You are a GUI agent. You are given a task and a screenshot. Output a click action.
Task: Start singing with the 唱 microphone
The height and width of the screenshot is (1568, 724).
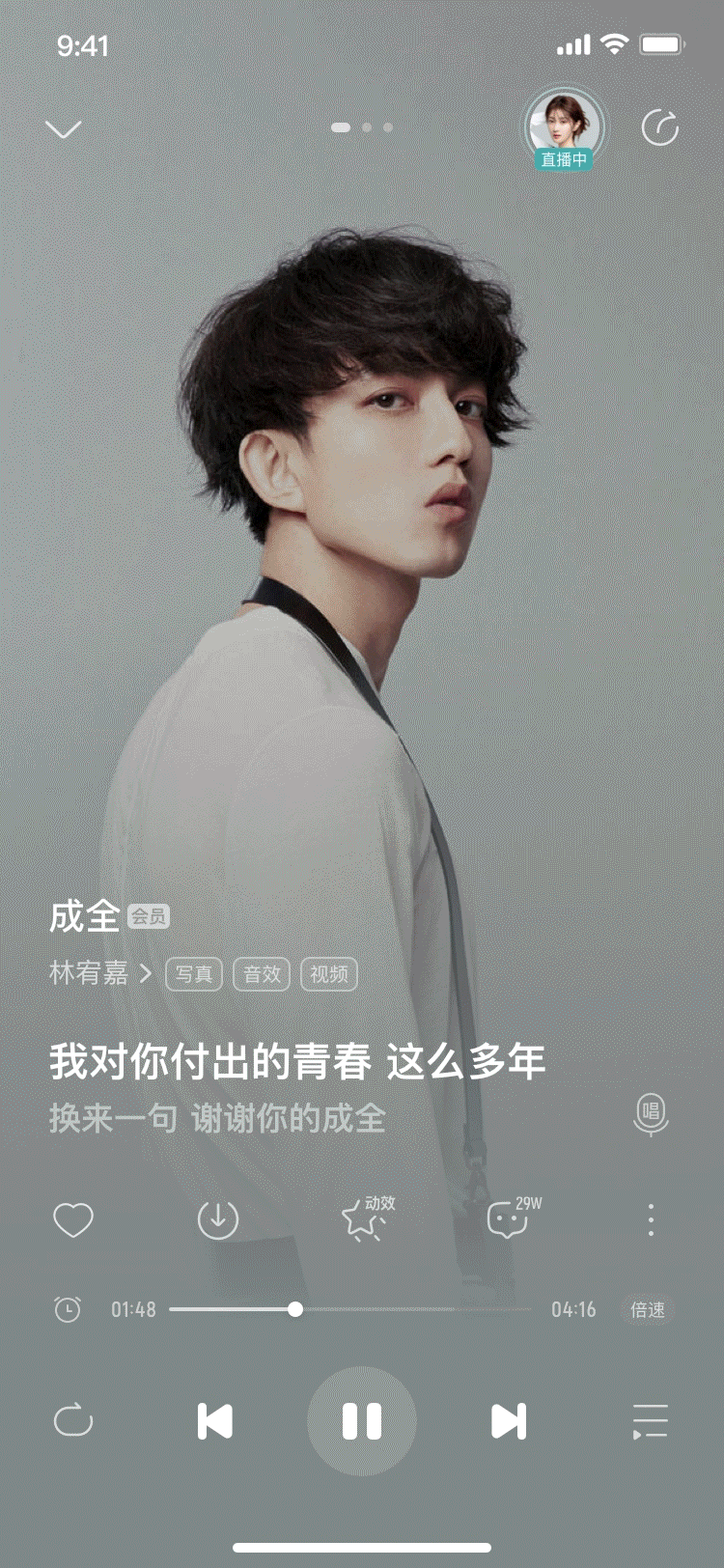click(651, 1113)
